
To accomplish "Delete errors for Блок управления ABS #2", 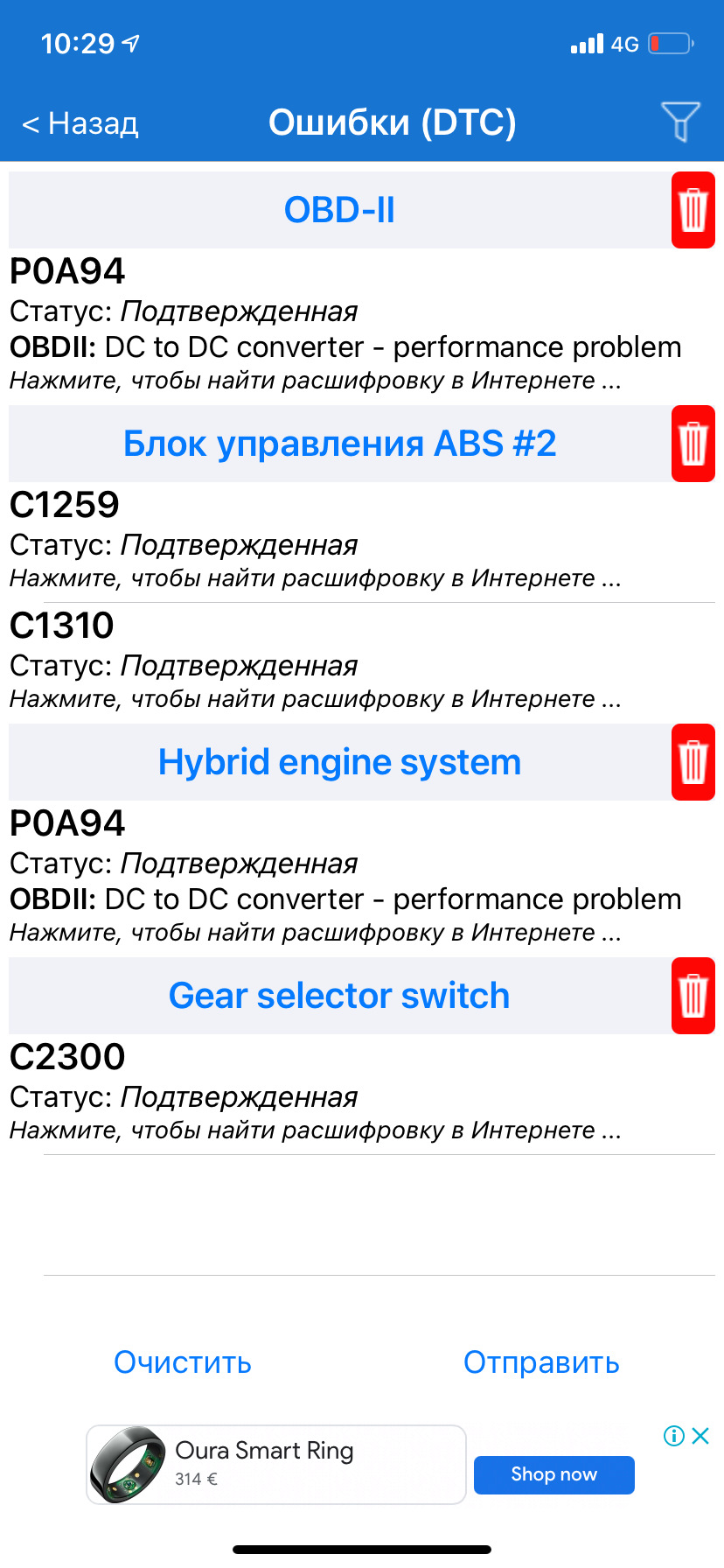I will [x=693, y=444].
